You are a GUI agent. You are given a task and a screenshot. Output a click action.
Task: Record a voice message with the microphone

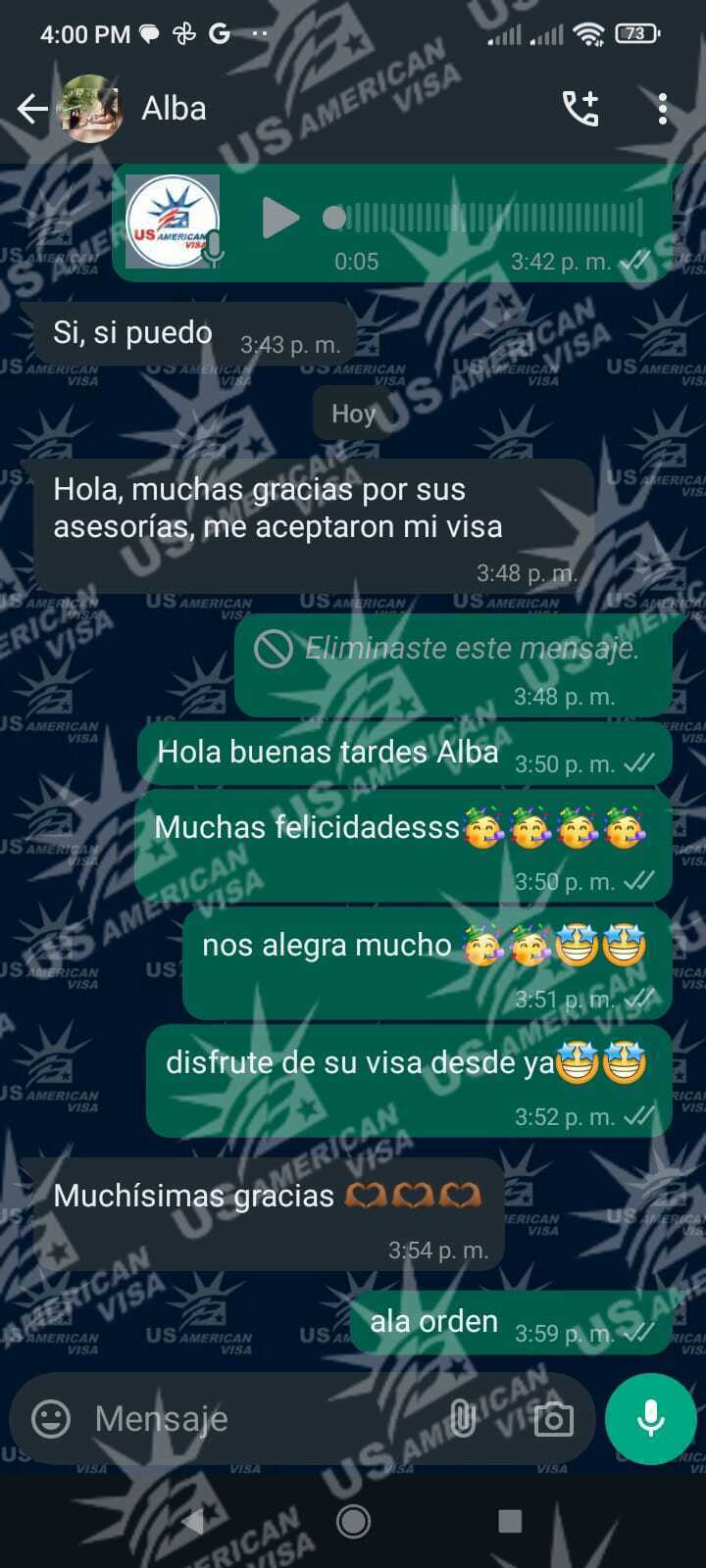click(650, 1418)
